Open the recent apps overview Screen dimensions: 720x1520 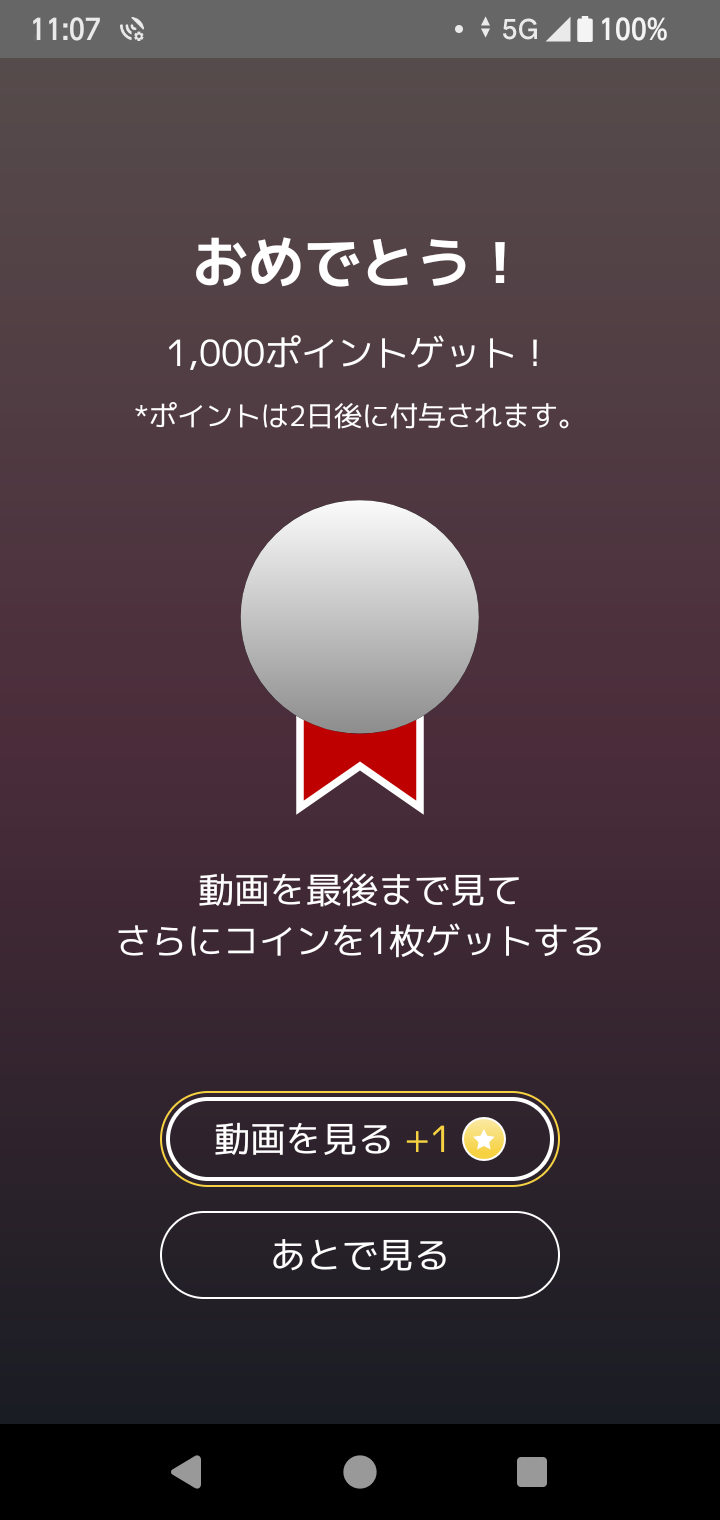pyautogui.click(x=532, y=1471)
